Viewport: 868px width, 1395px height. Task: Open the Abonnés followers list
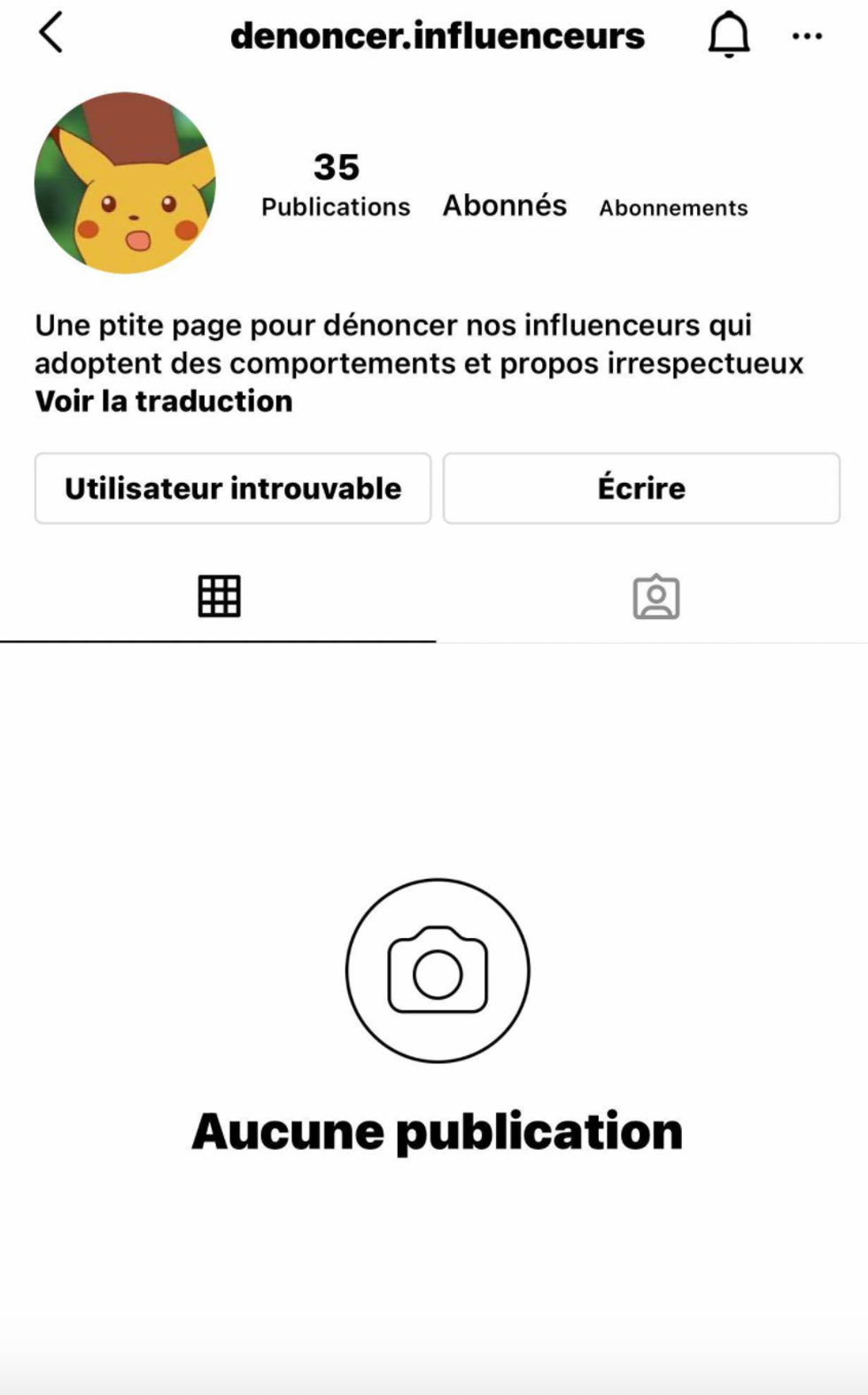click(x=505, y=205)
